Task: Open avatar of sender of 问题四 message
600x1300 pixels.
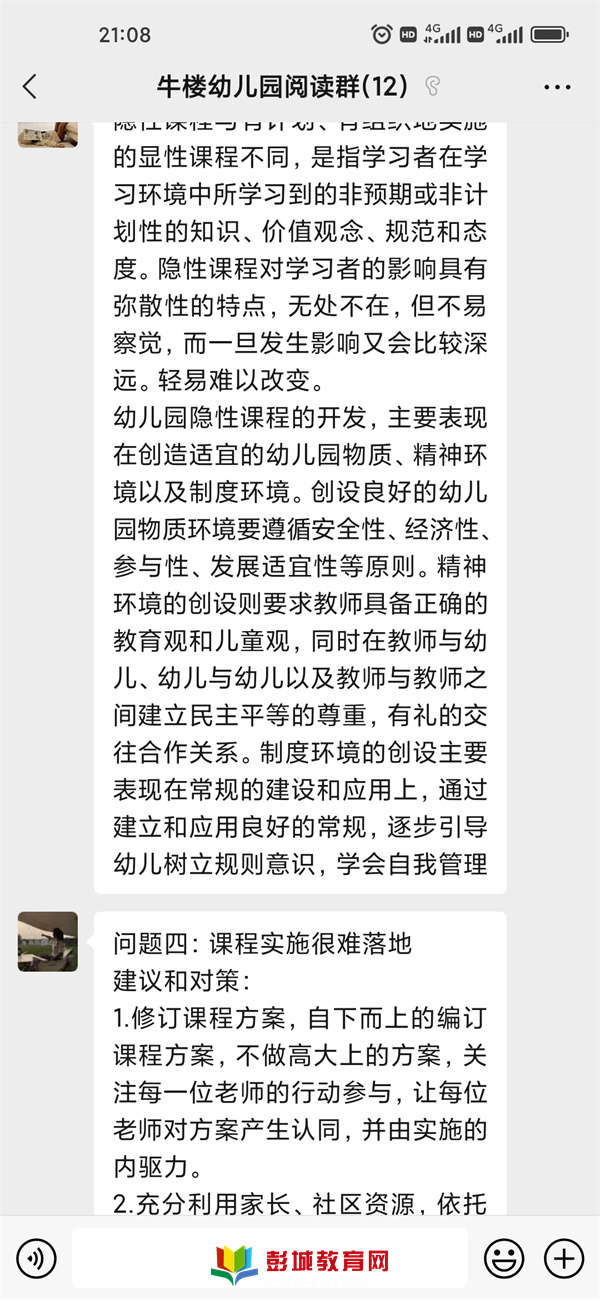Action: coord(48,941)
